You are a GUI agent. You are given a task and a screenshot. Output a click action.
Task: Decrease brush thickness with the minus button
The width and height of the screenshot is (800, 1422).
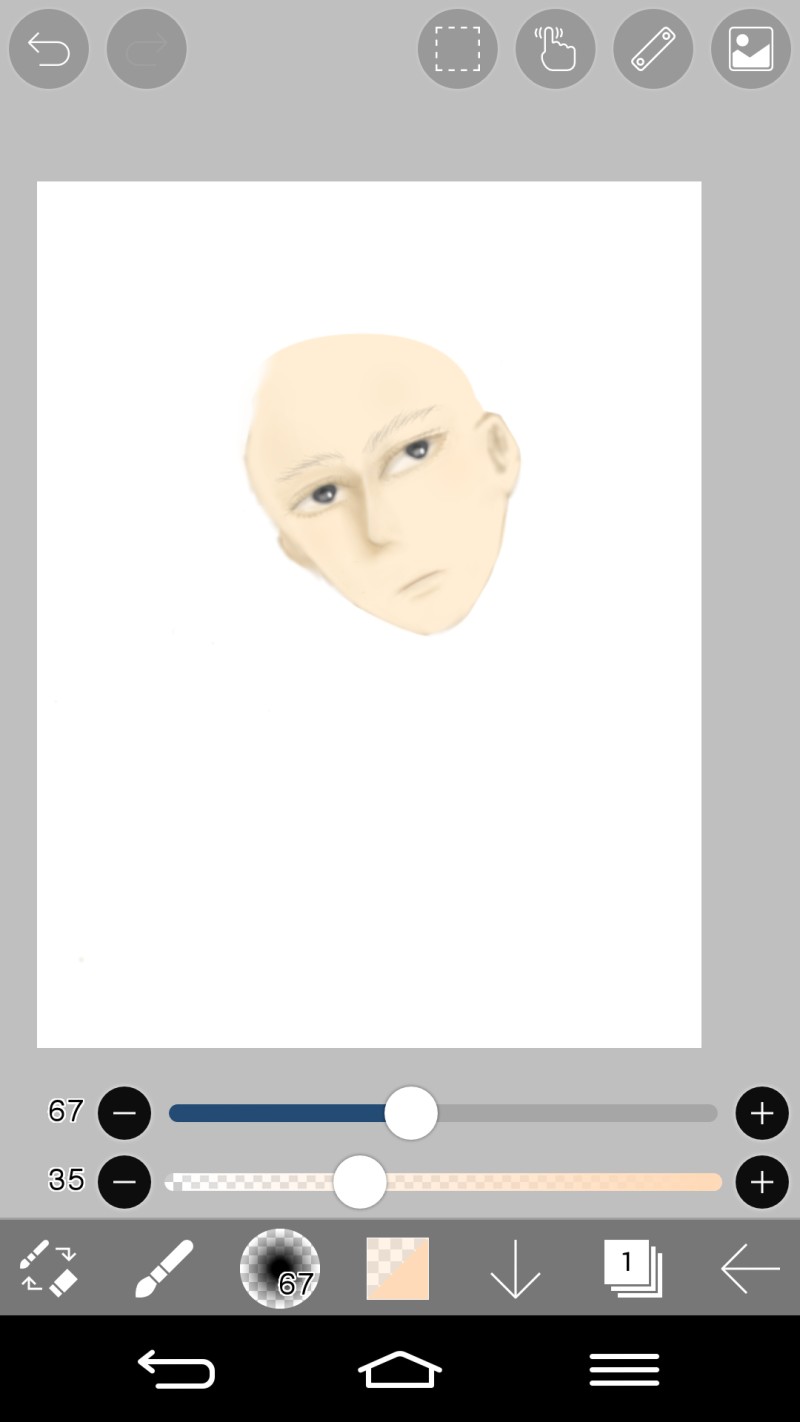124,1113
